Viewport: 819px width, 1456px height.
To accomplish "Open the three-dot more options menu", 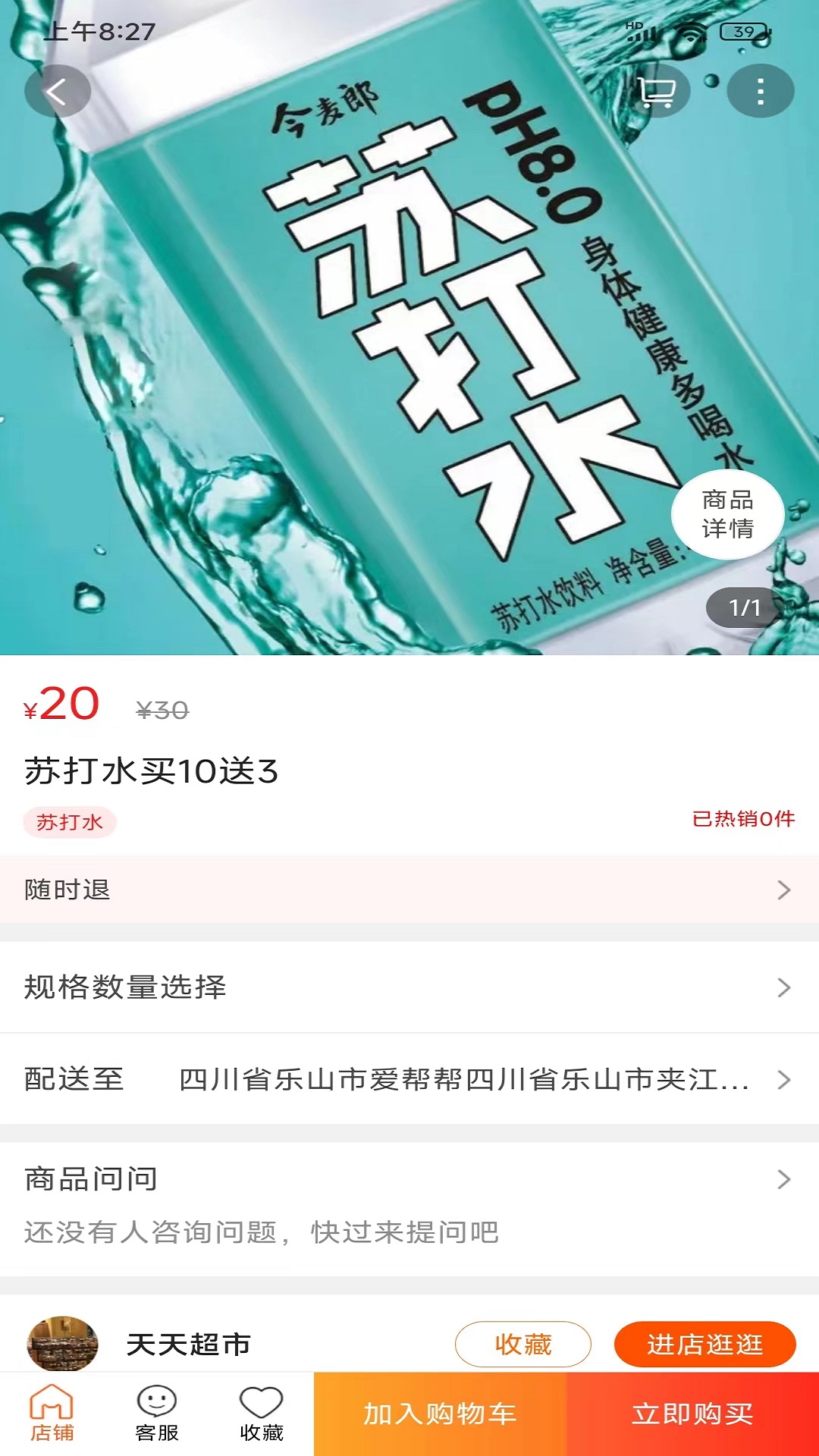I will coord(761,91).
